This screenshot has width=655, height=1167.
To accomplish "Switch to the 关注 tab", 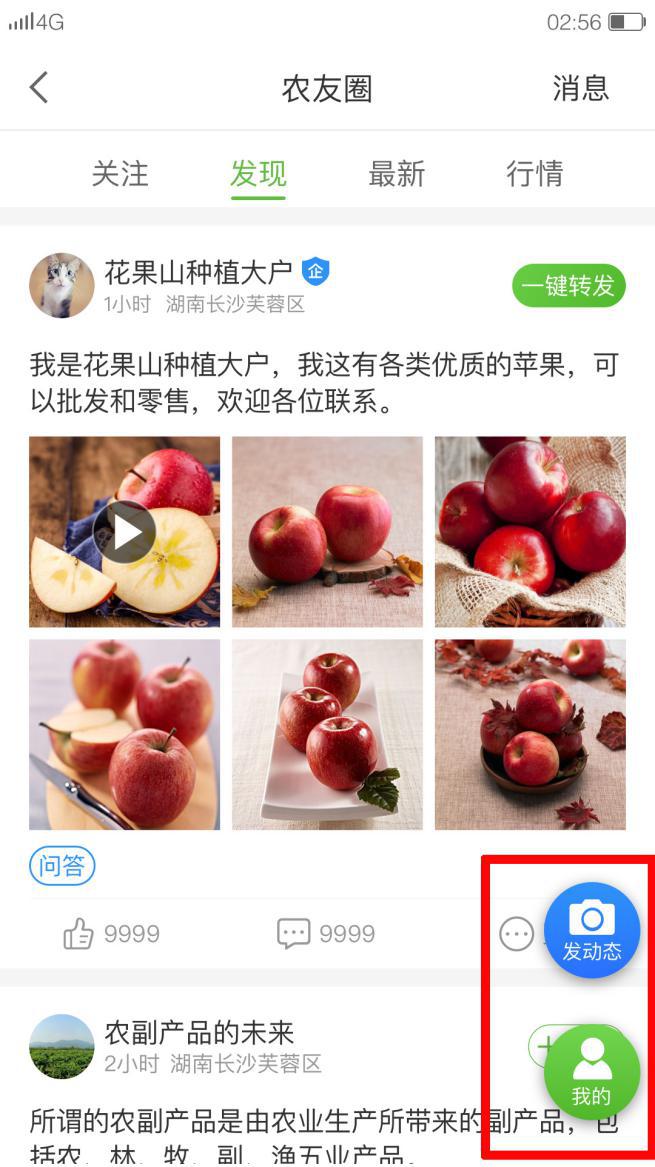I will point(120,174).
